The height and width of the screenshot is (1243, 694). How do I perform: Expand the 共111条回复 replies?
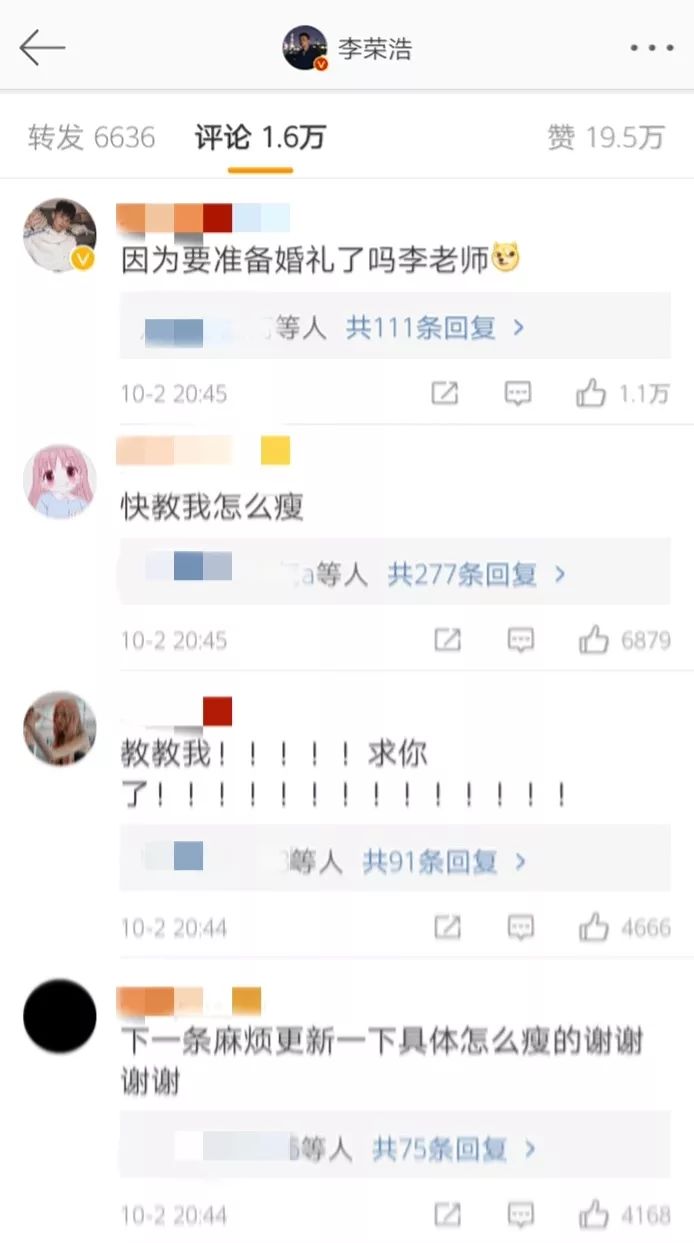[x=435, y=327]
